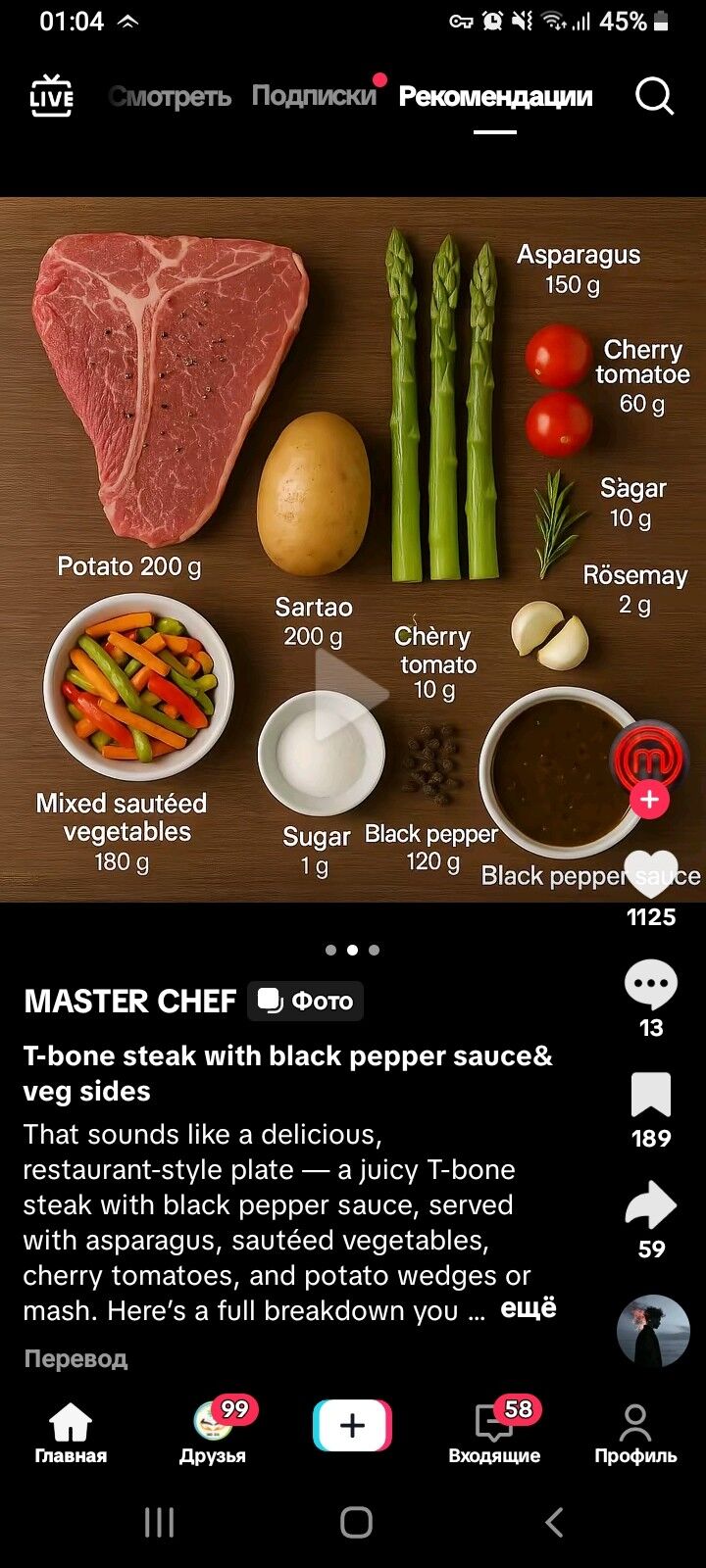Open the MASTER CHEF author profile
This screenshot has height=1568, width=706.
pos(130,1001)
